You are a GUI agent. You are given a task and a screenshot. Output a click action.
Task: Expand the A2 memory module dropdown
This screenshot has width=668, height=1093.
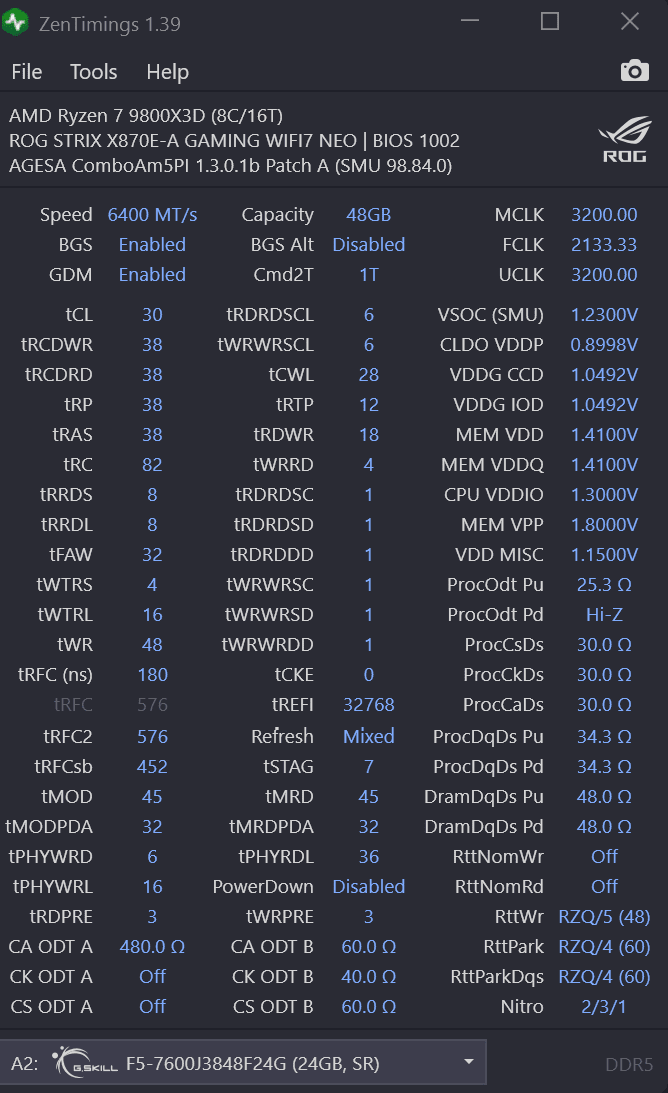pos(243,1063)
